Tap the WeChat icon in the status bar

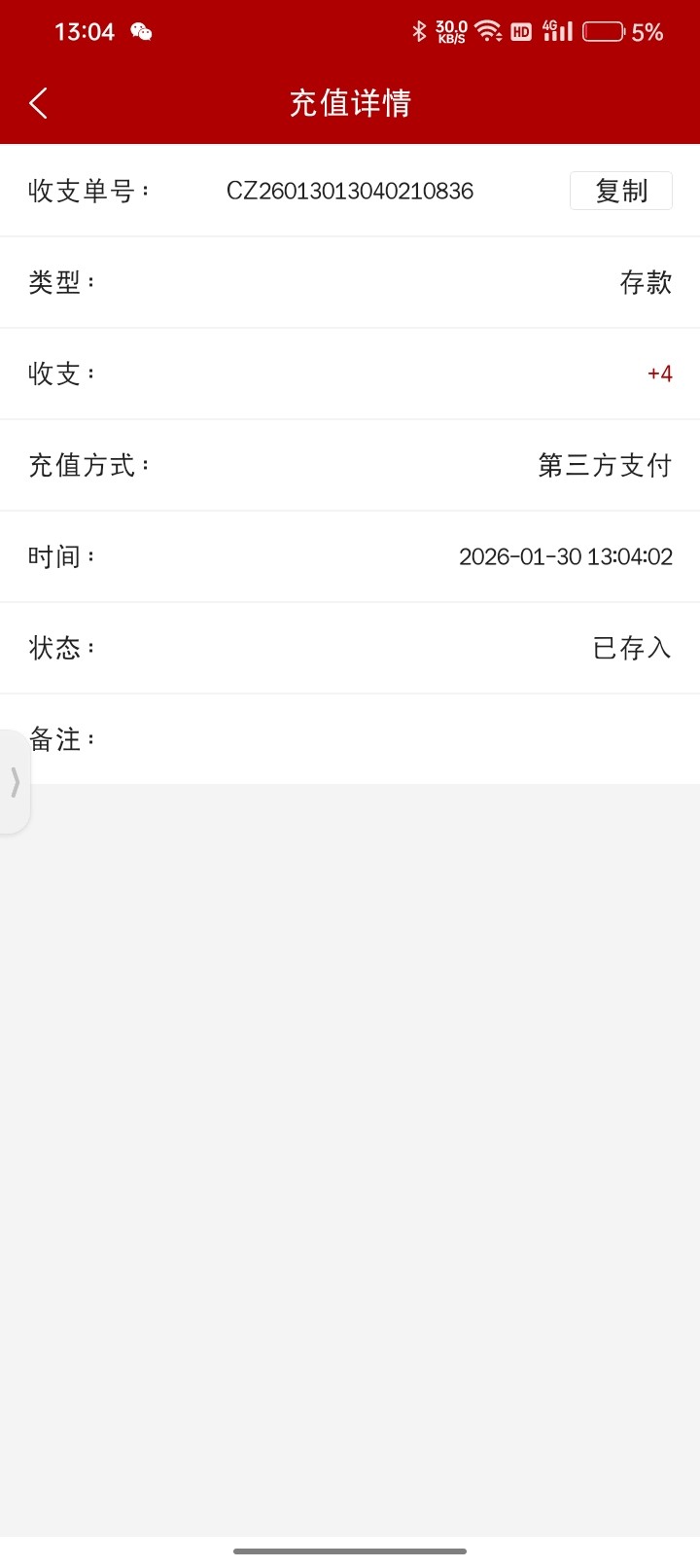click(x=142, y=32)
